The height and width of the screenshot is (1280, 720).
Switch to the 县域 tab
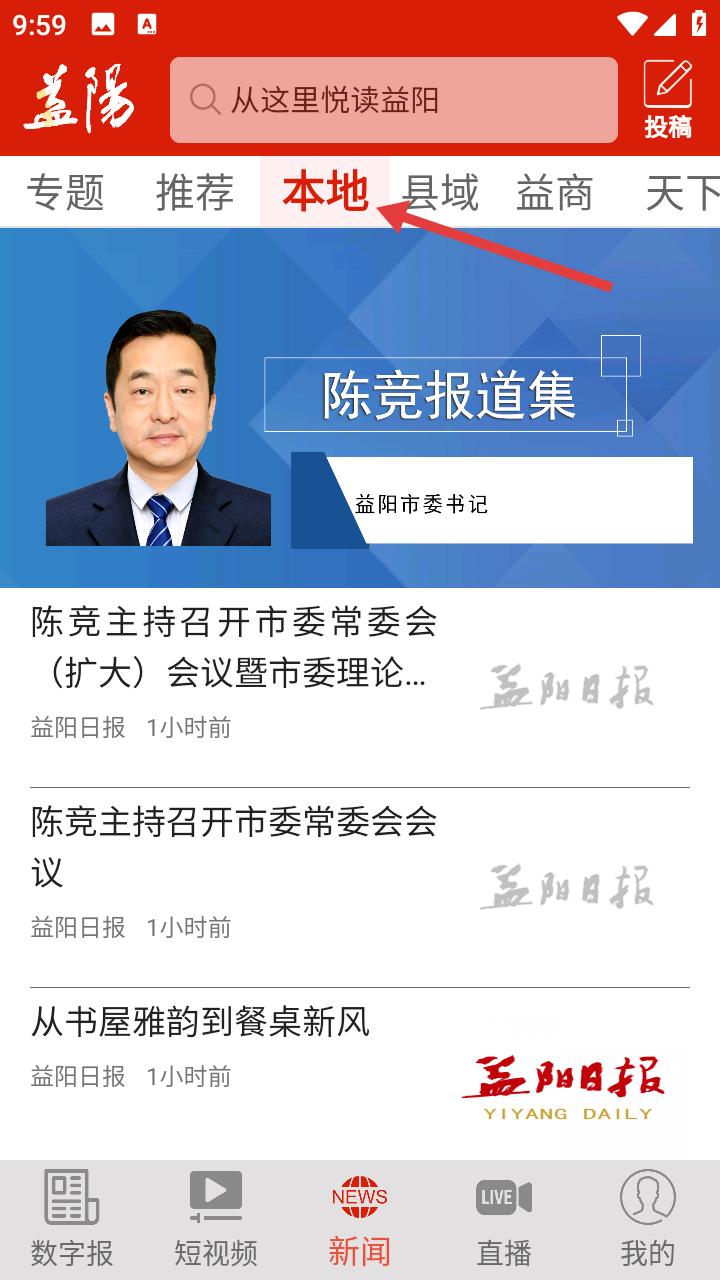440,192
